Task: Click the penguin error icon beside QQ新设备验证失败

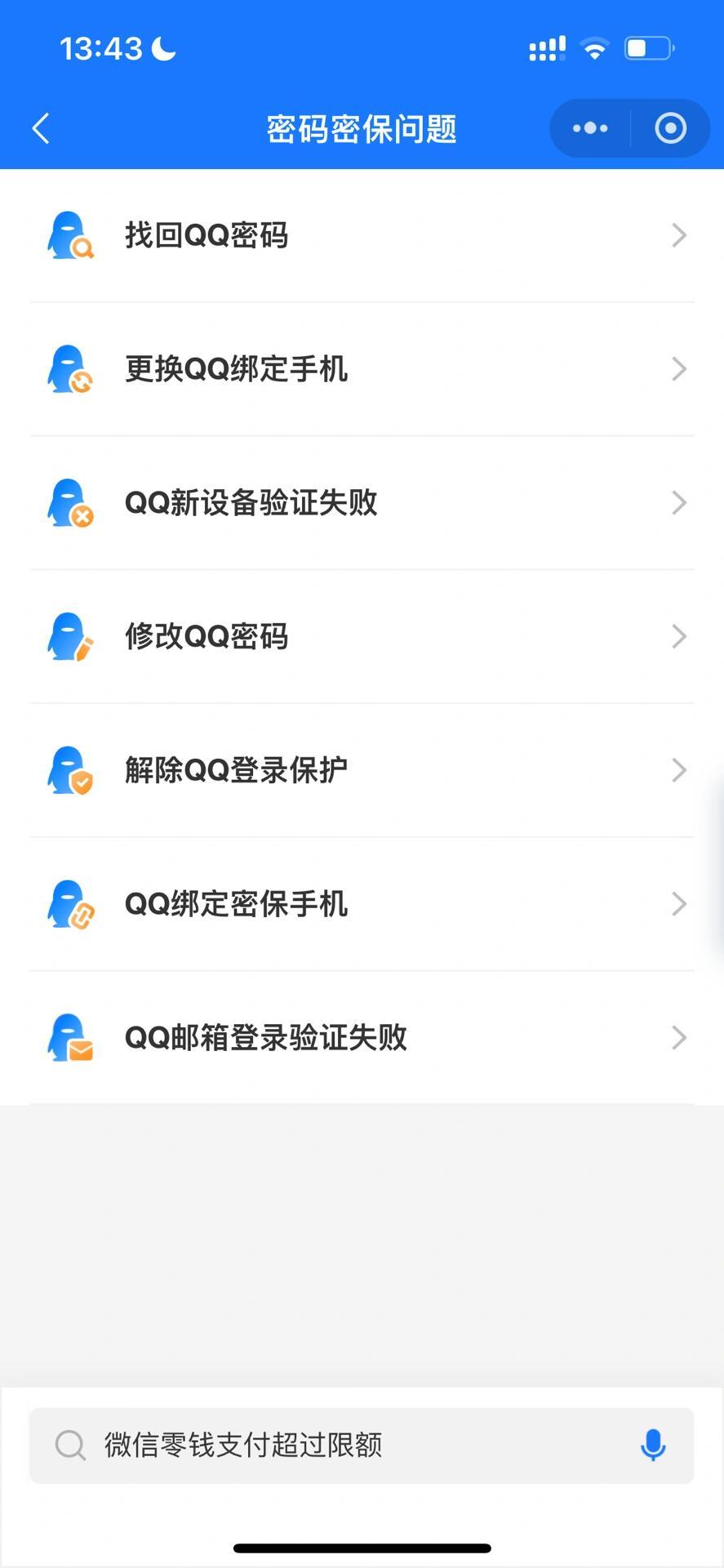Action: click(71, 503)
